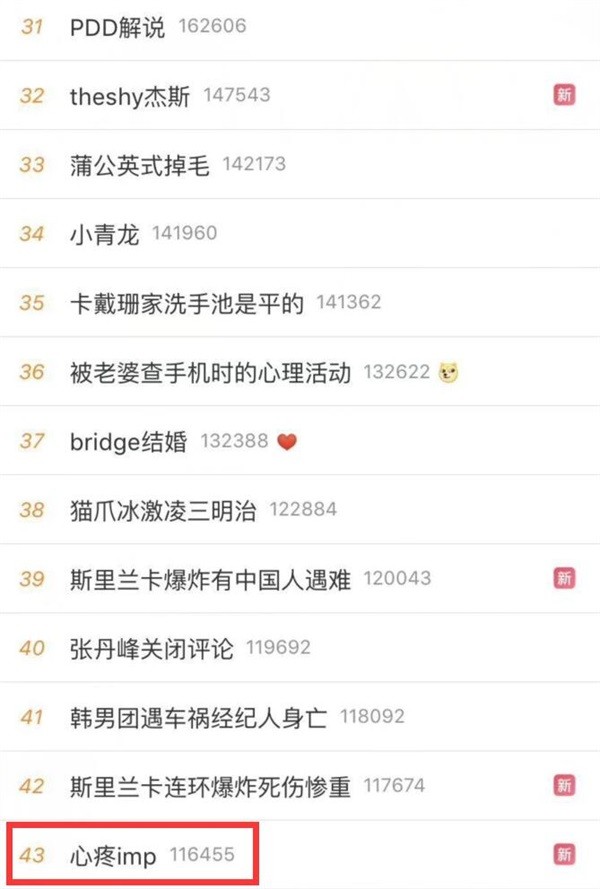The image size is (600, 889).
Task: Open 张丹峰关闭评论 hot search
Action: pyautogui.click(x=152, y=648)
